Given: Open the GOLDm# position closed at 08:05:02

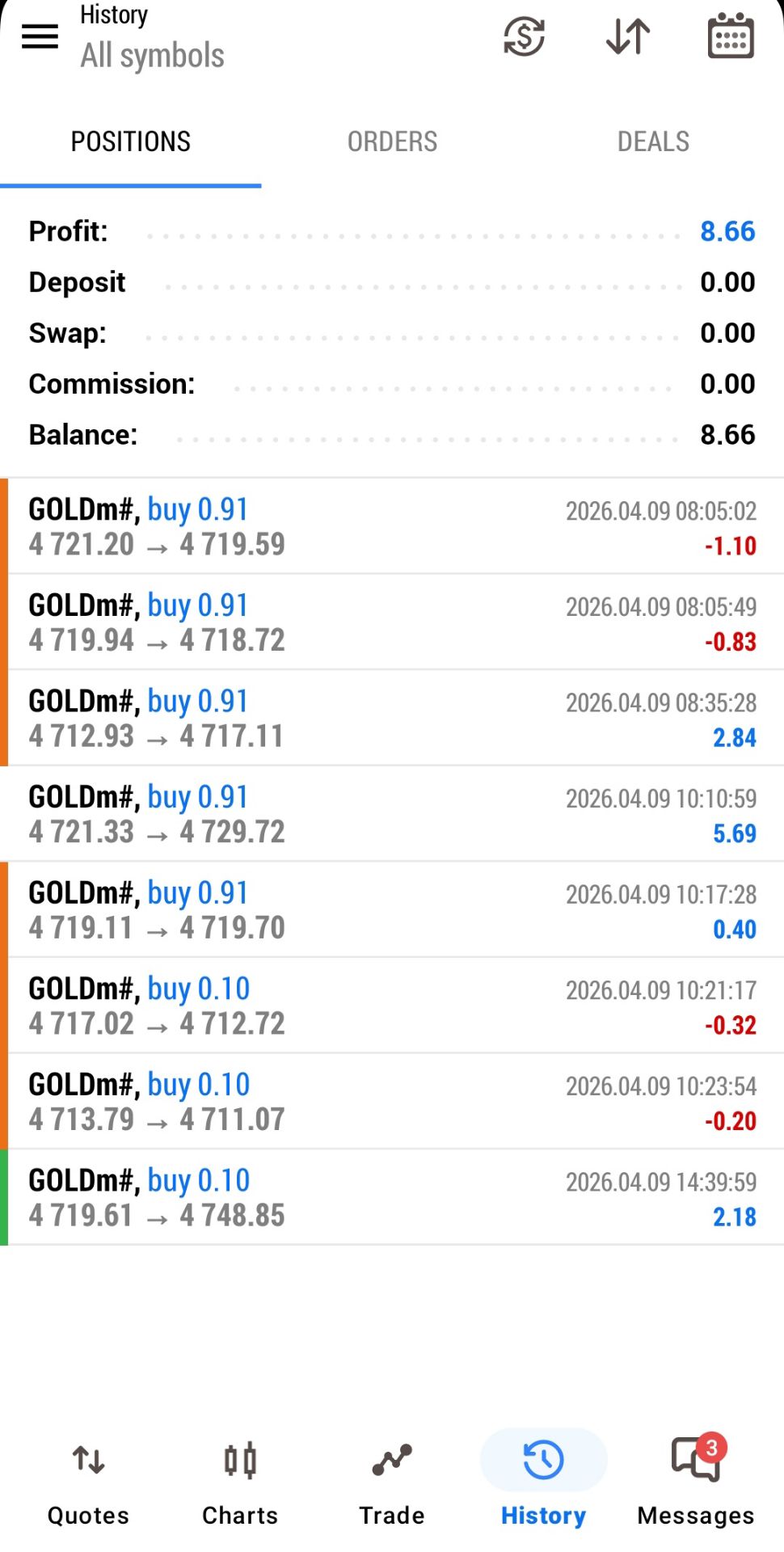Looking at the screenshot, I should [x=392, y=526].
